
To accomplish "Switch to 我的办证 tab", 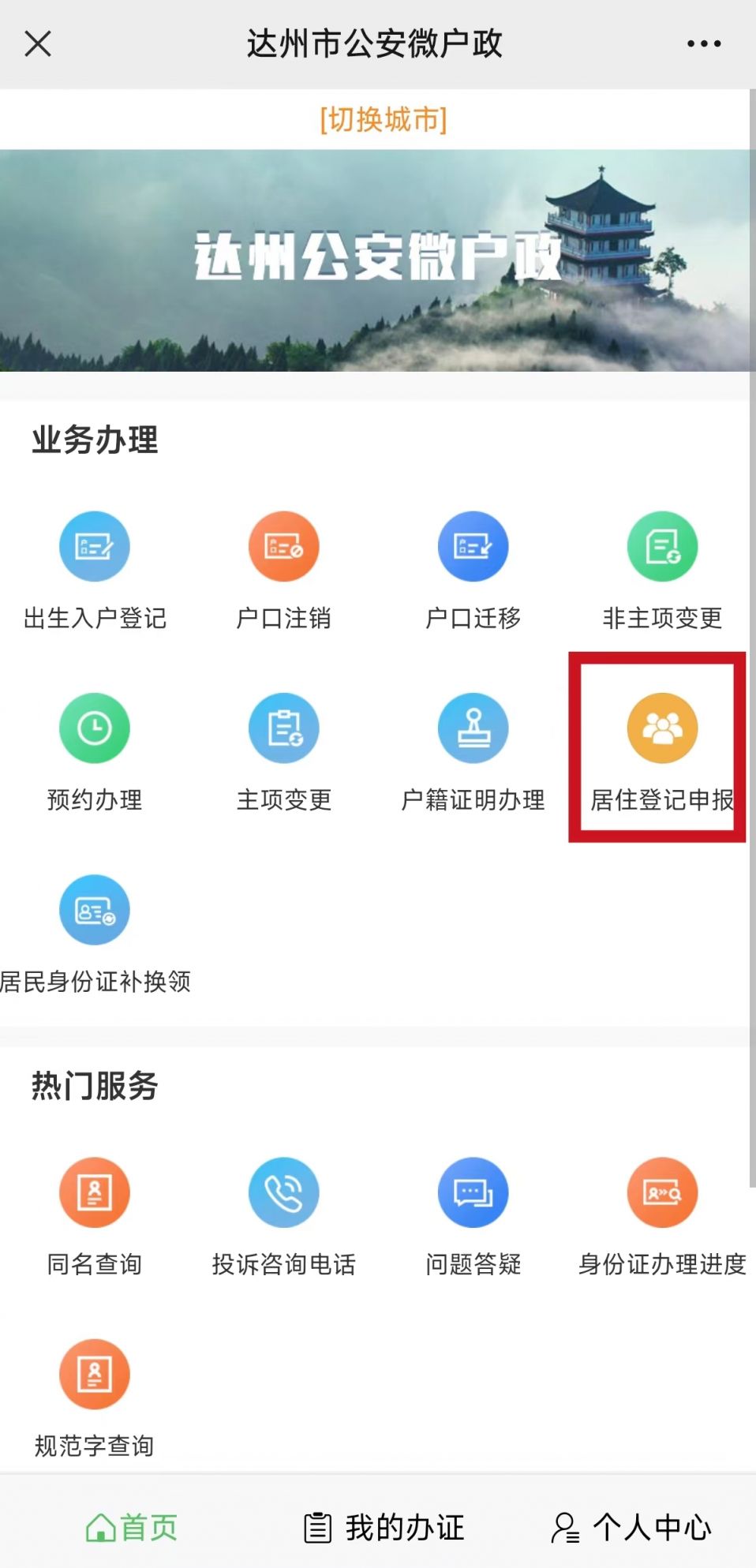I will [x=384, y=1528].
